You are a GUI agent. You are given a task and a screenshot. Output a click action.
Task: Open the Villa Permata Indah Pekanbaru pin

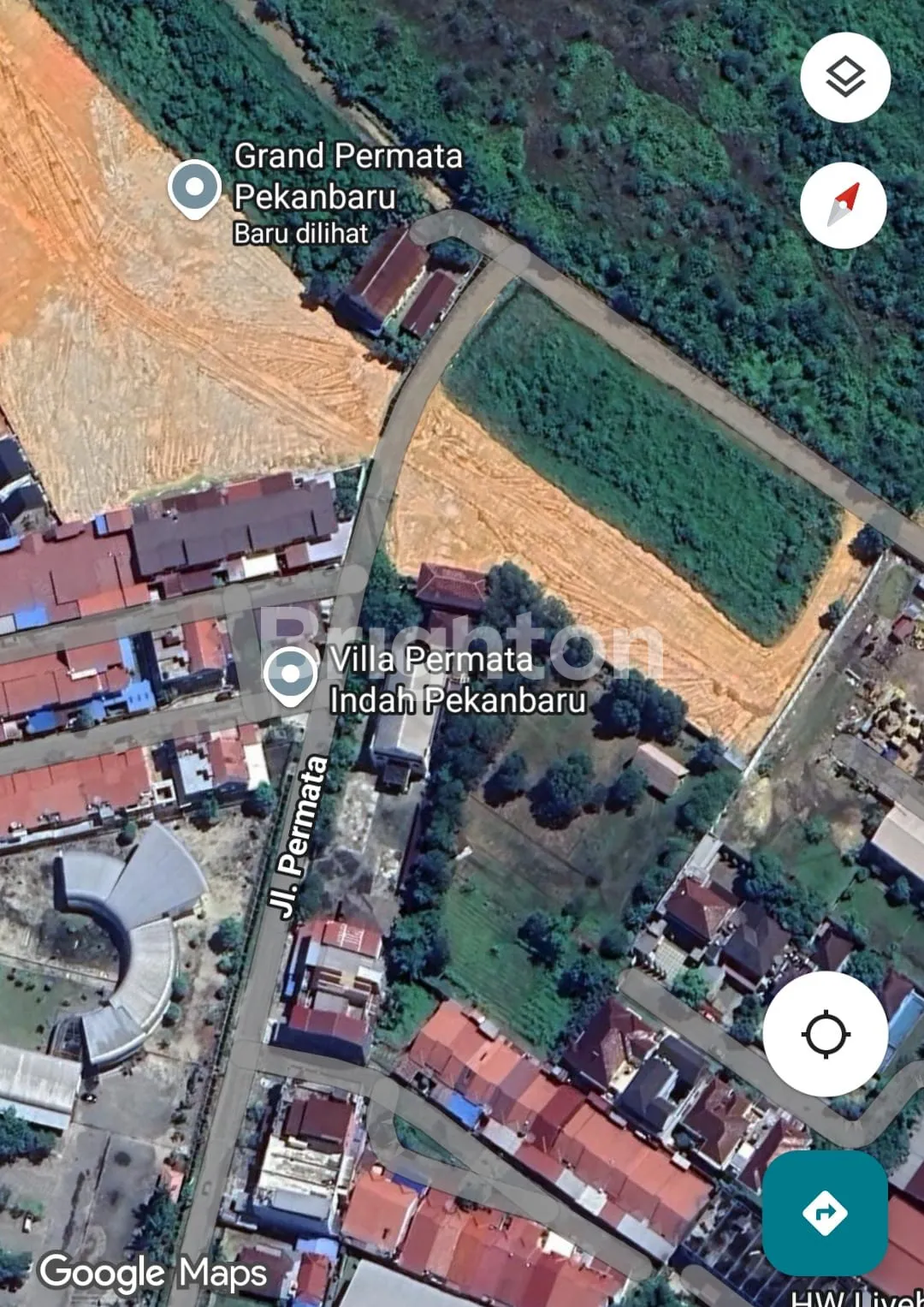pos(290,675)
